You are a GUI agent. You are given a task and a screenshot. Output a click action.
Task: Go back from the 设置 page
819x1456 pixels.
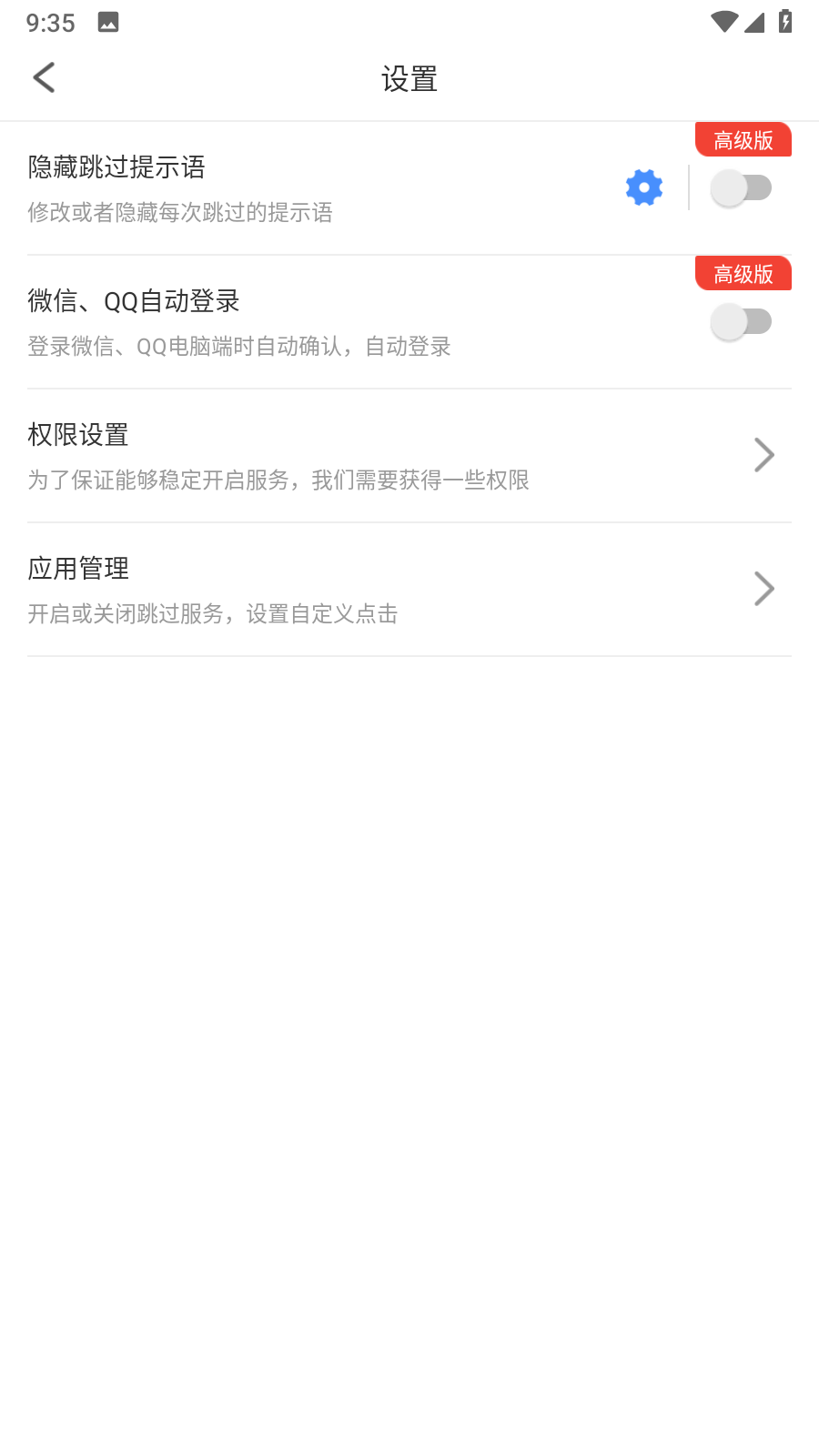tap(44, 78)
